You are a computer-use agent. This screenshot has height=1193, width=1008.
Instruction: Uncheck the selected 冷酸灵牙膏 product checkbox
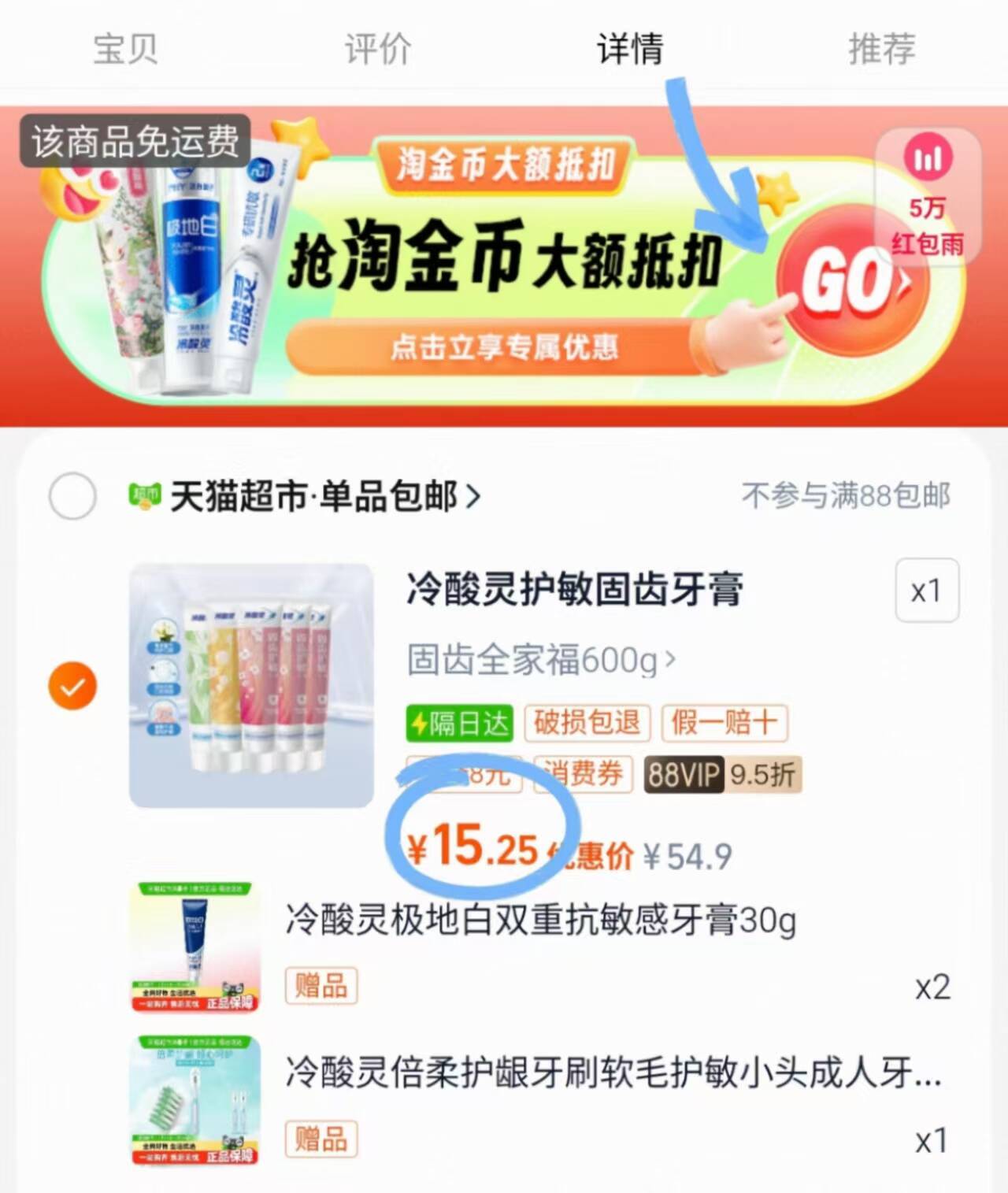pyautogui.click(x=72, y=685)
